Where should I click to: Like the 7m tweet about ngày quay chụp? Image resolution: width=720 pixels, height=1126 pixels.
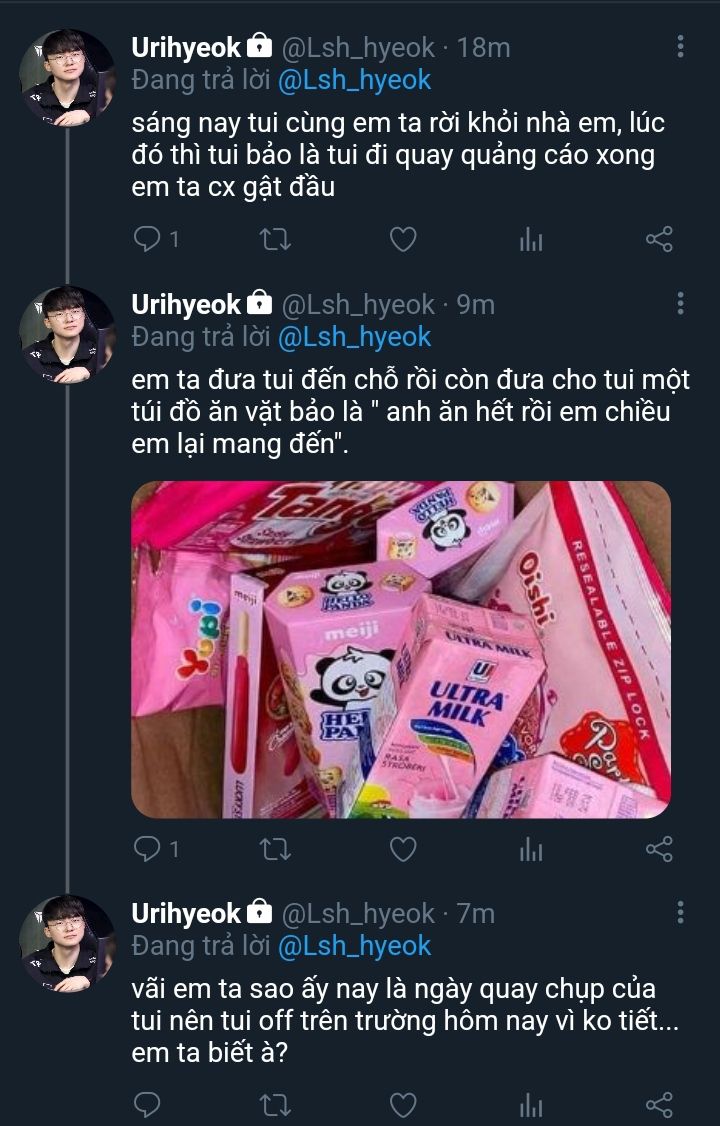click(402, 1104)
